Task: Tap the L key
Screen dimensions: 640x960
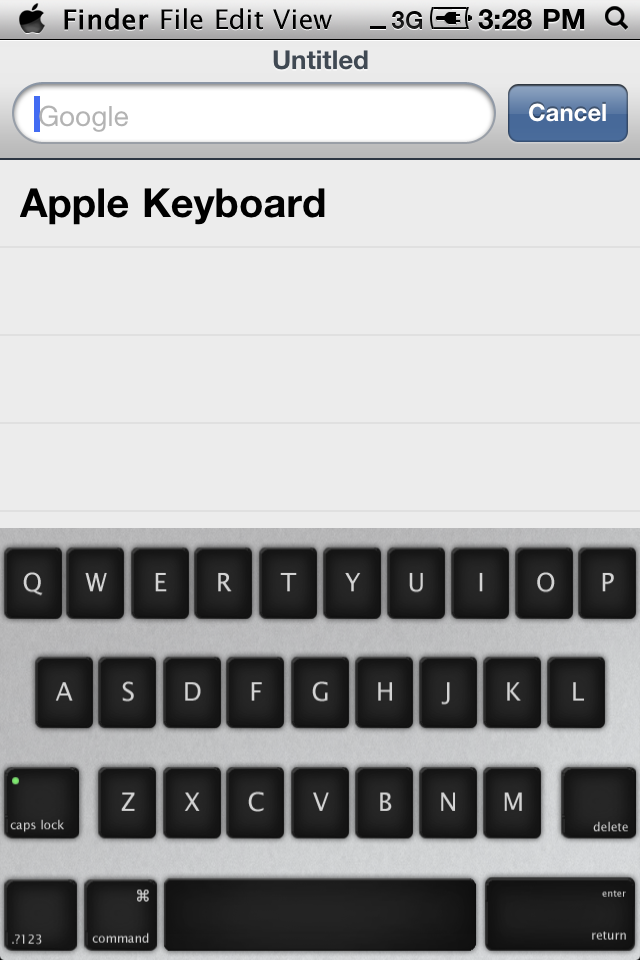Action: (576, 692)
